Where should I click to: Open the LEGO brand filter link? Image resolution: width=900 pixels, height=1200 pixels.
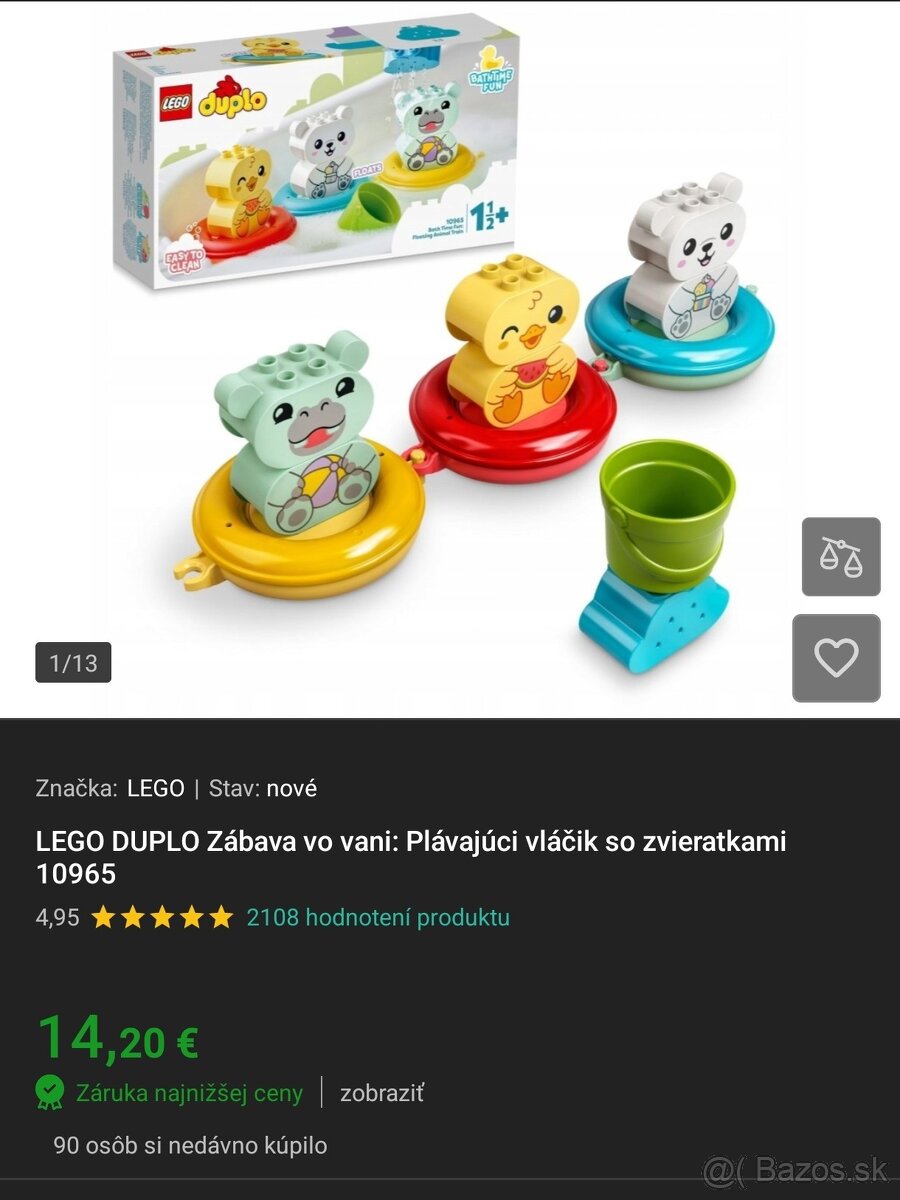pyautogui.click(x=155, y=788)
